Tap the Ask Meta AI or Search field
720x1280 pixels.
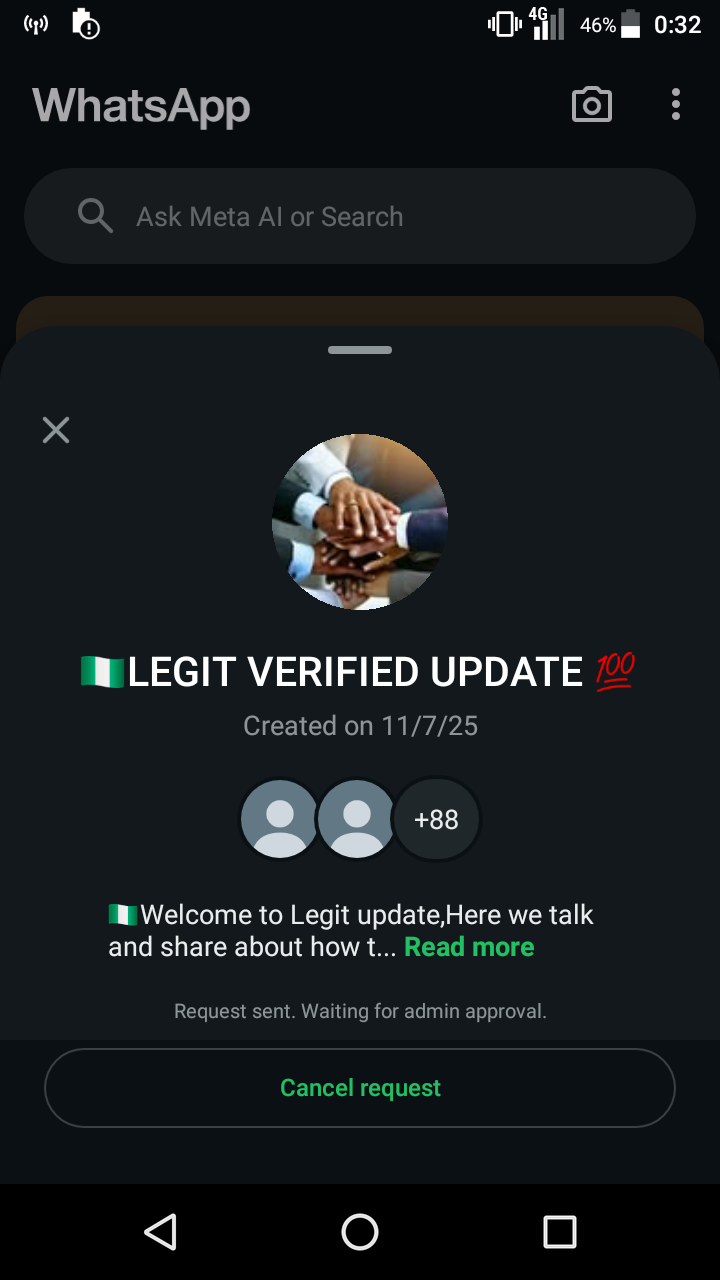click(360, 216)
